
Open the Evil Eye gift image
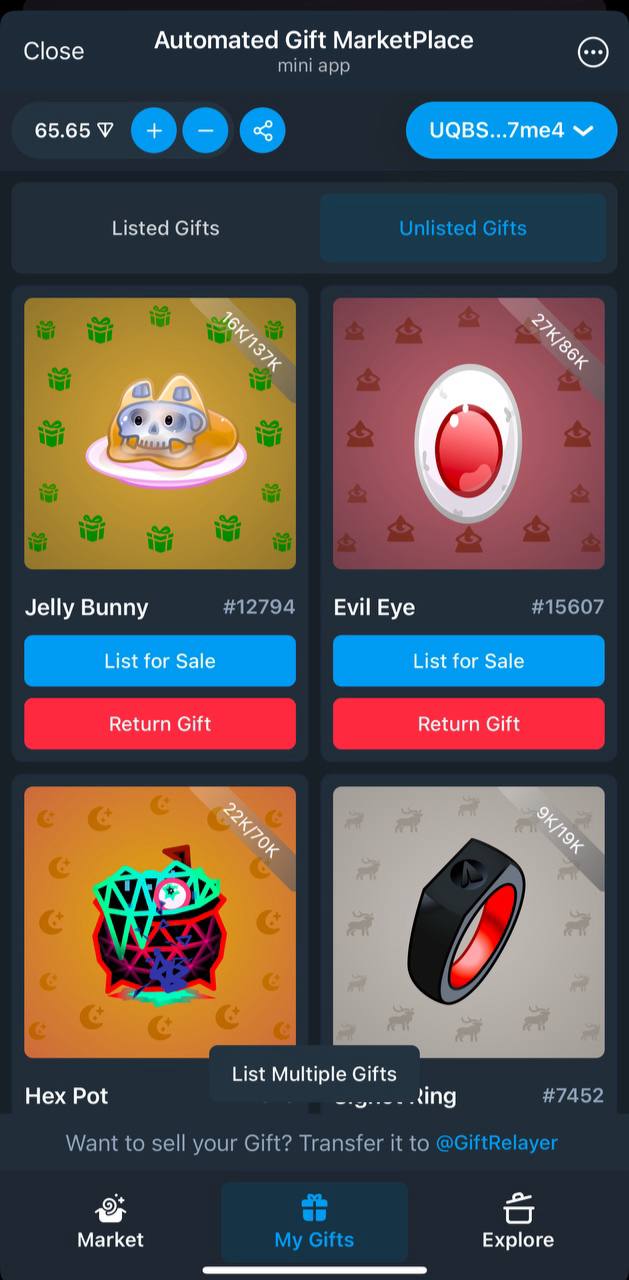468,433
